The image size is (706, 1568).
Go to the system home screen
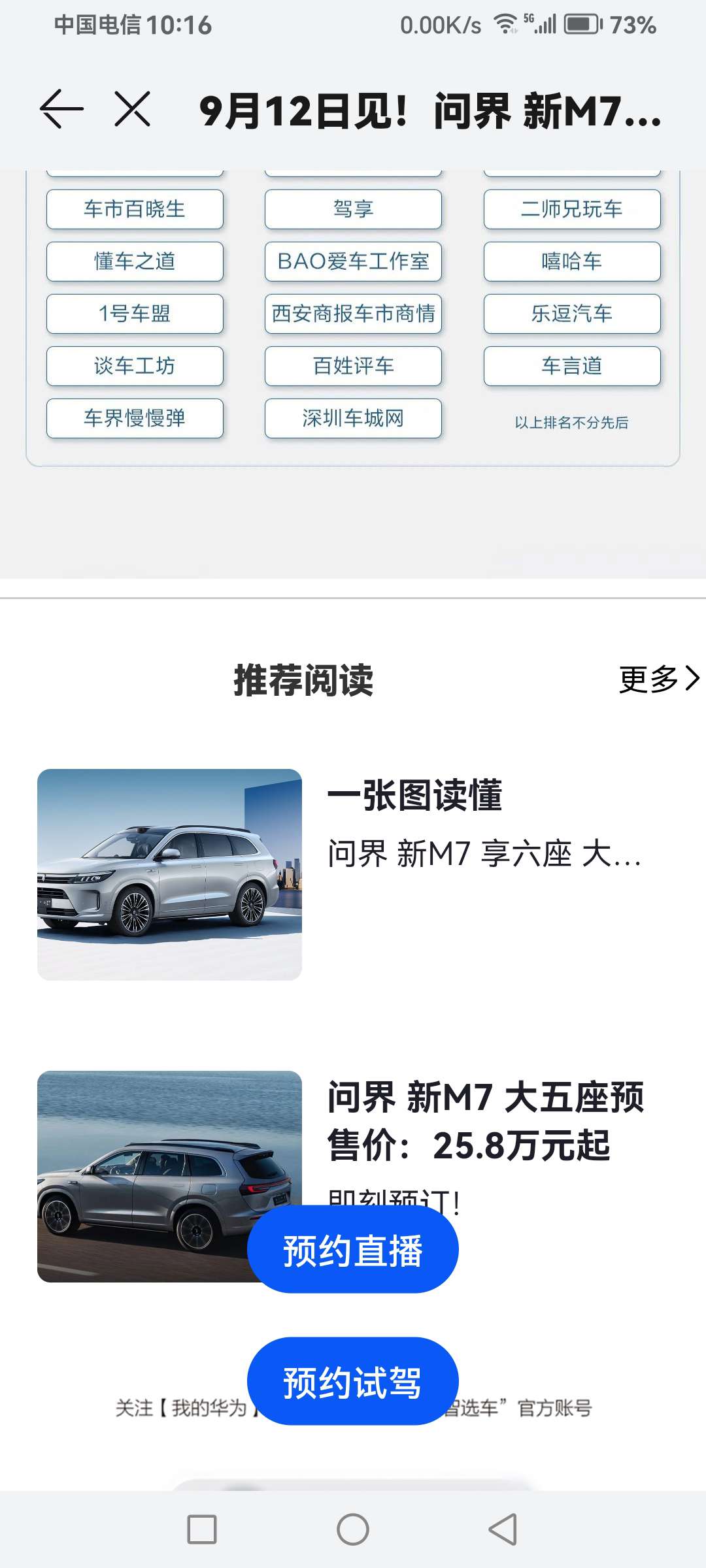pyautogui.click(x=353, y=1529)
